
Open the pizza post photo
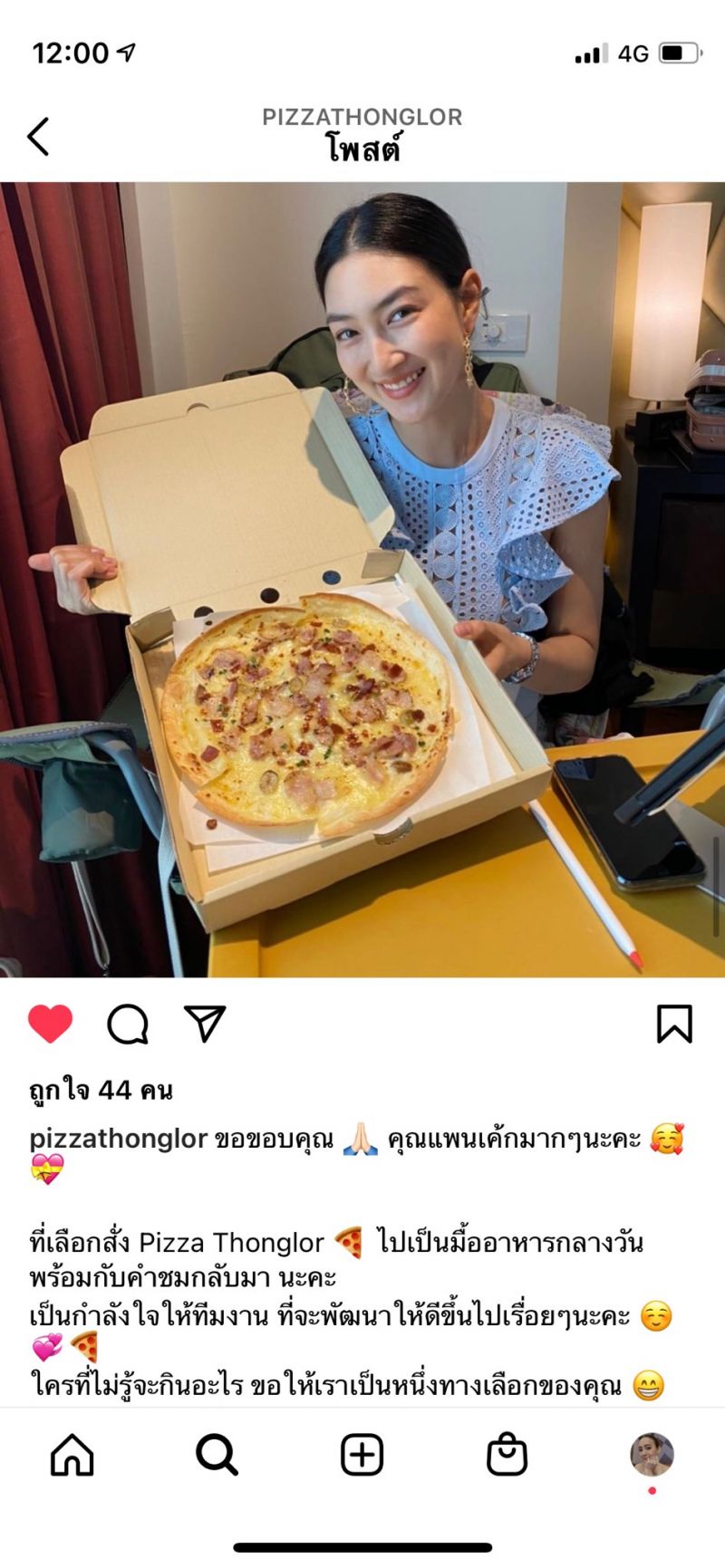[362, 580]
